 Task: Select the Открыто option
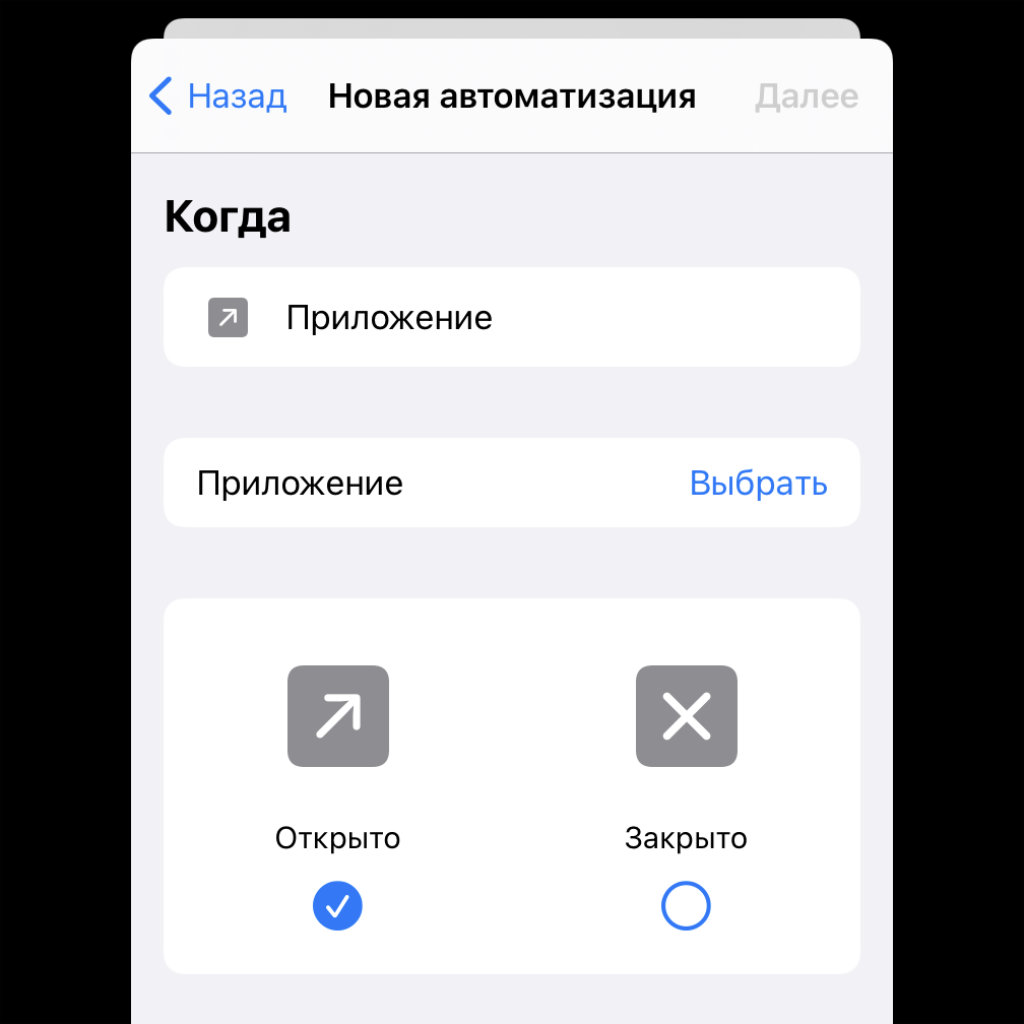pos(337,906)
